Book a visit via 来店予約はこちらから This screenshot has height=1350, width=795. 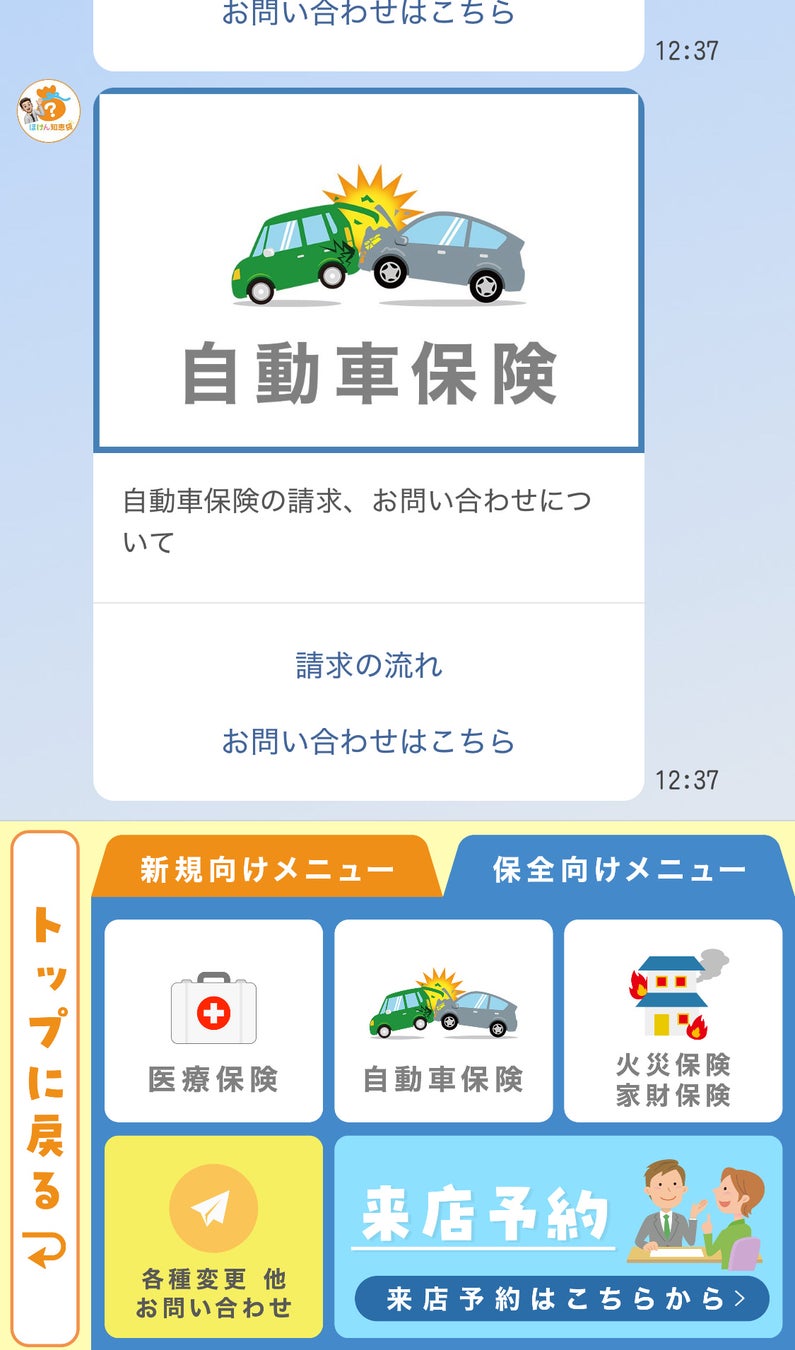561,1298
